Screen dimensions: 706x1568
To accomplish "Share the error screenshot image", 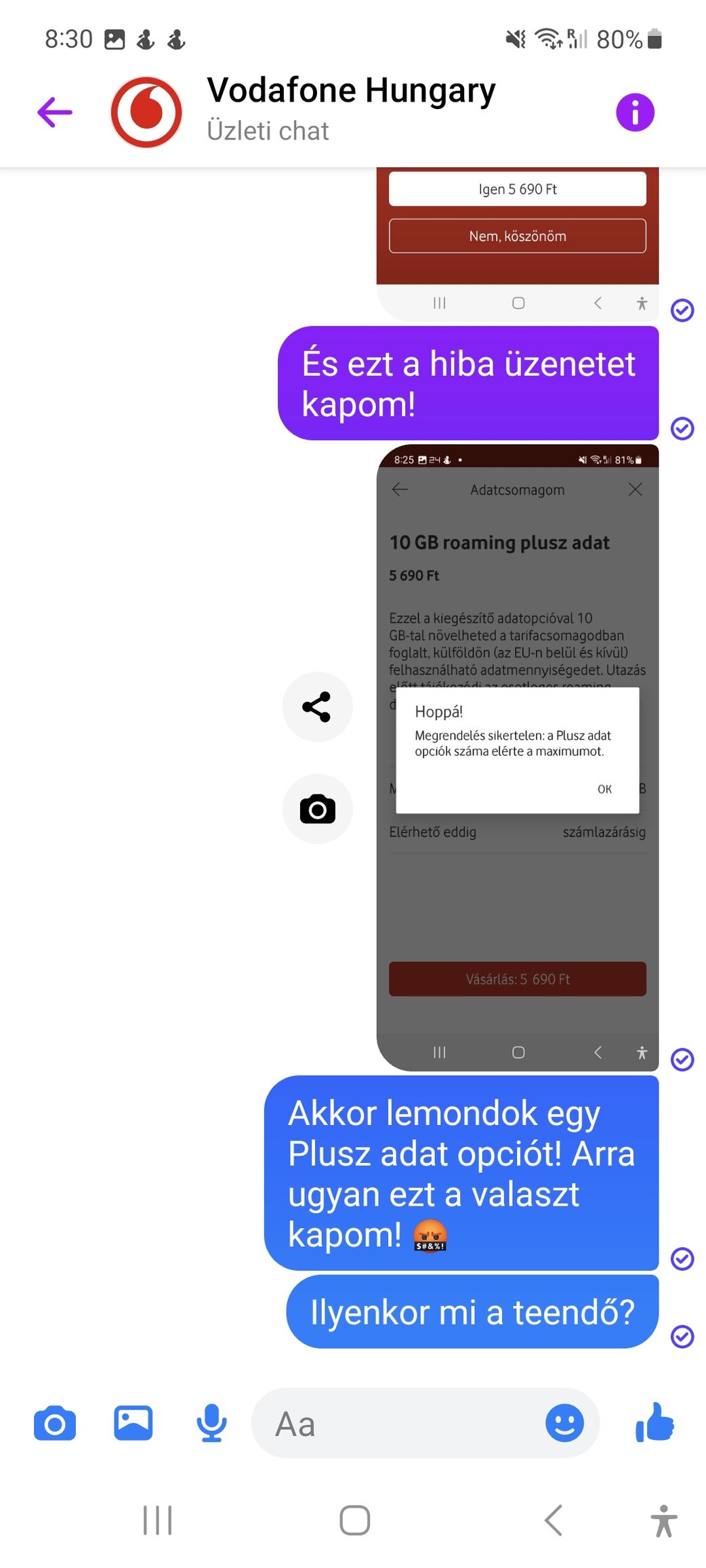I will (x=317, y=707).
